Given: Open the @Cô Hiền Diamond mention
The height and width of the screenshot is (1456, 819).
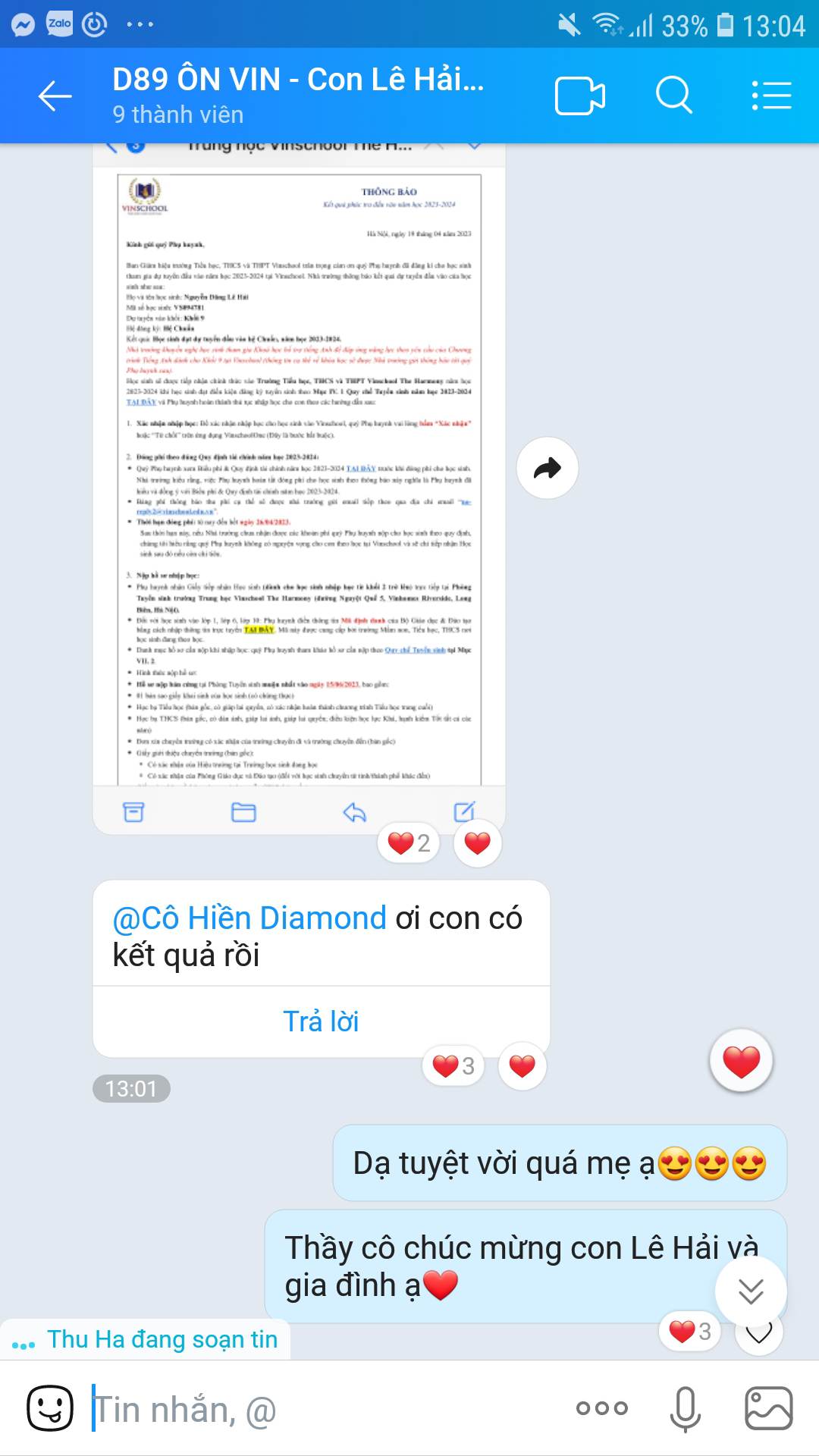Looking at the screenshot, I should click(x=249, y=918).
